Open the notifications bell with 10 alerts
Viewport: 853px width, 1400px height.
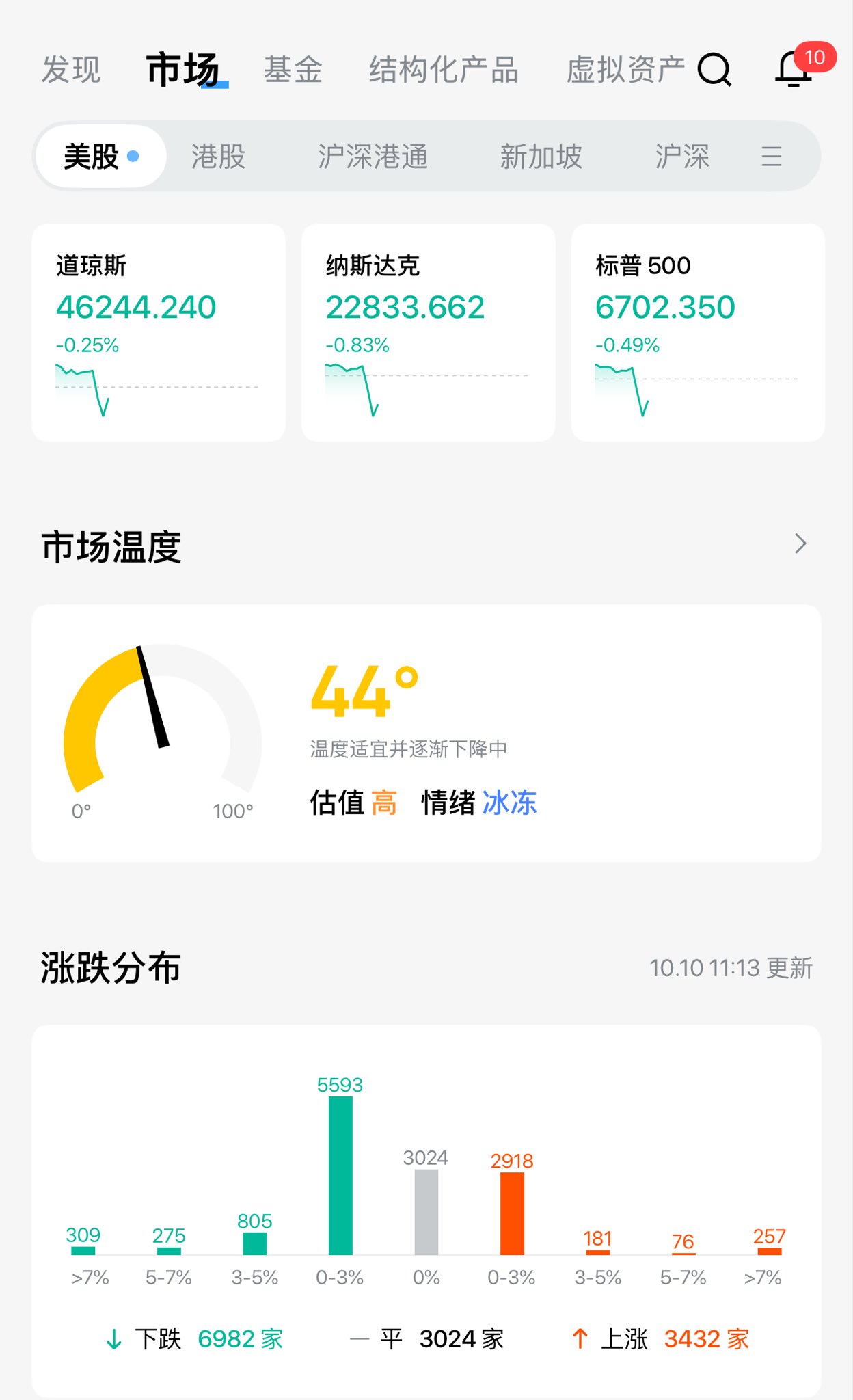point(794,69)
